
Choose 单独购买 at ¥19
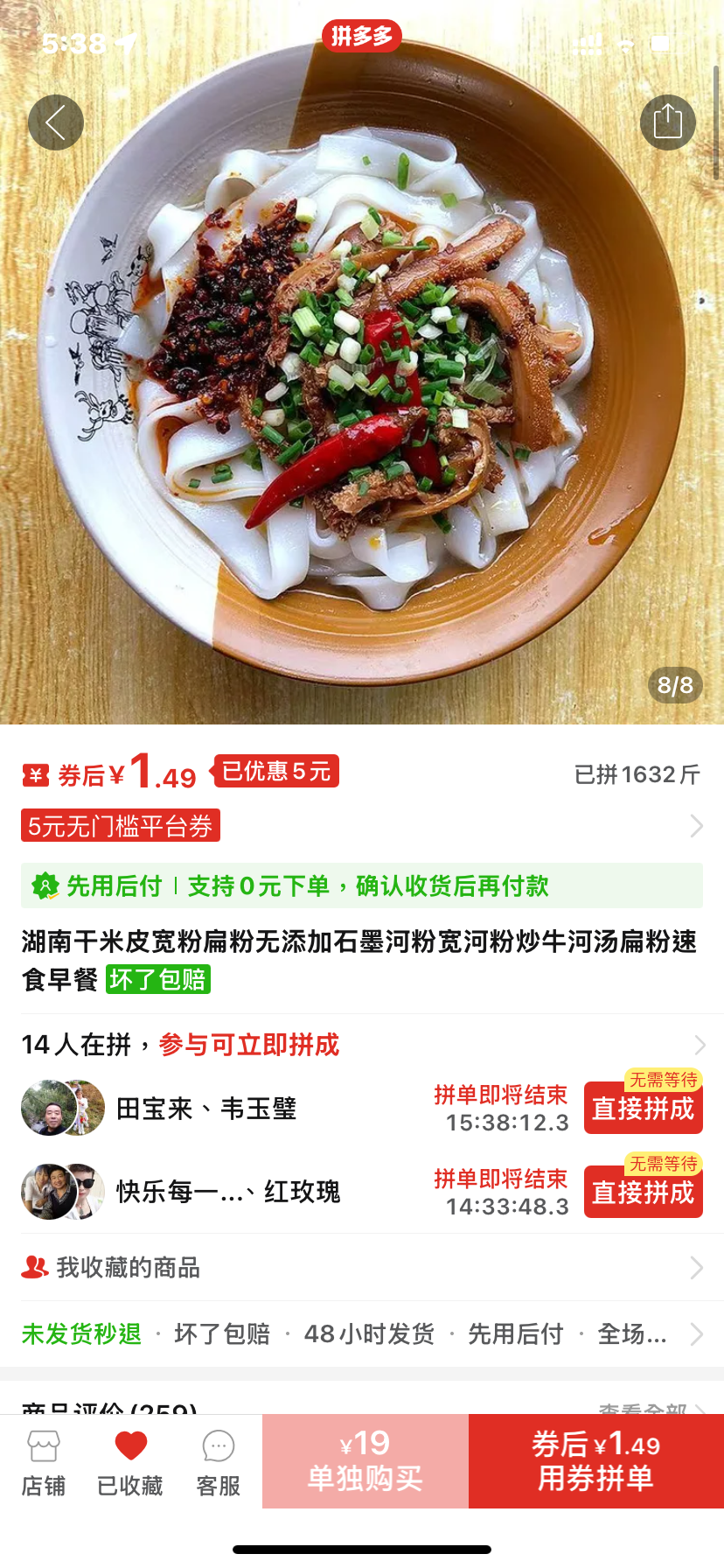click(x=365, y=1461)
